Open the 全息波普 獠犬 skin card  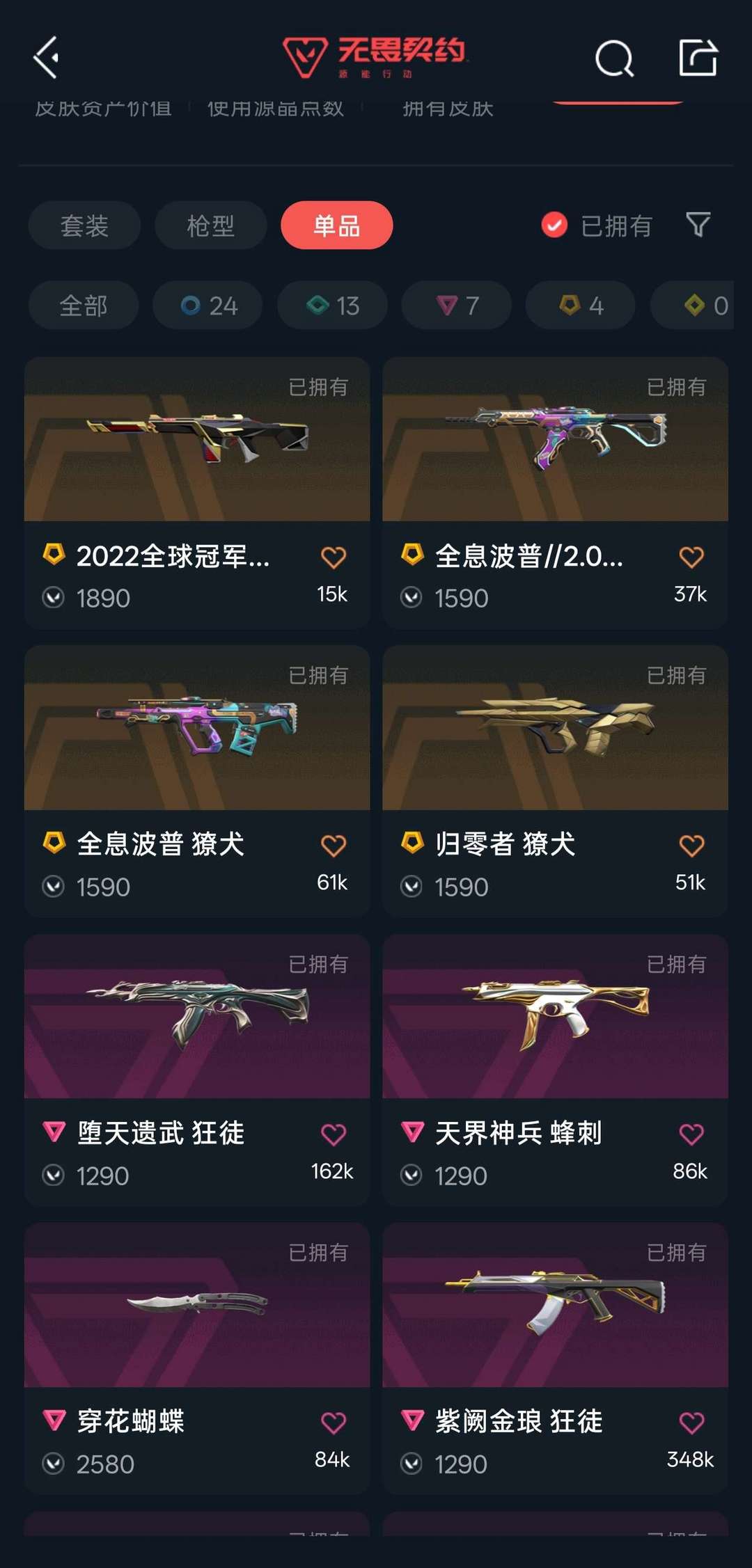click(197, 782)
